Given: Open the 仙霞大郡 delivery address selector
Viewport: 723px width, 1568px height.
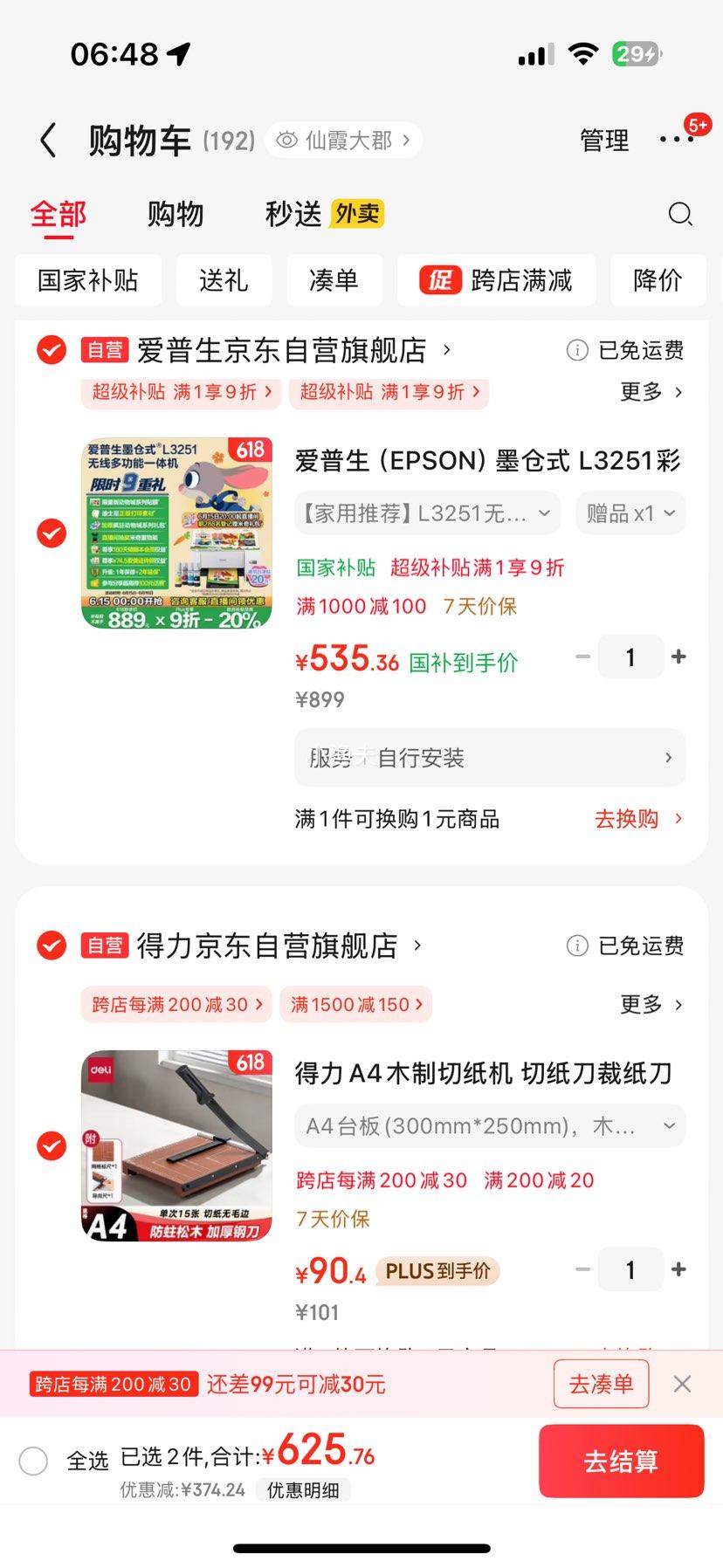Looking at the screenshot, I should point(344,141).
